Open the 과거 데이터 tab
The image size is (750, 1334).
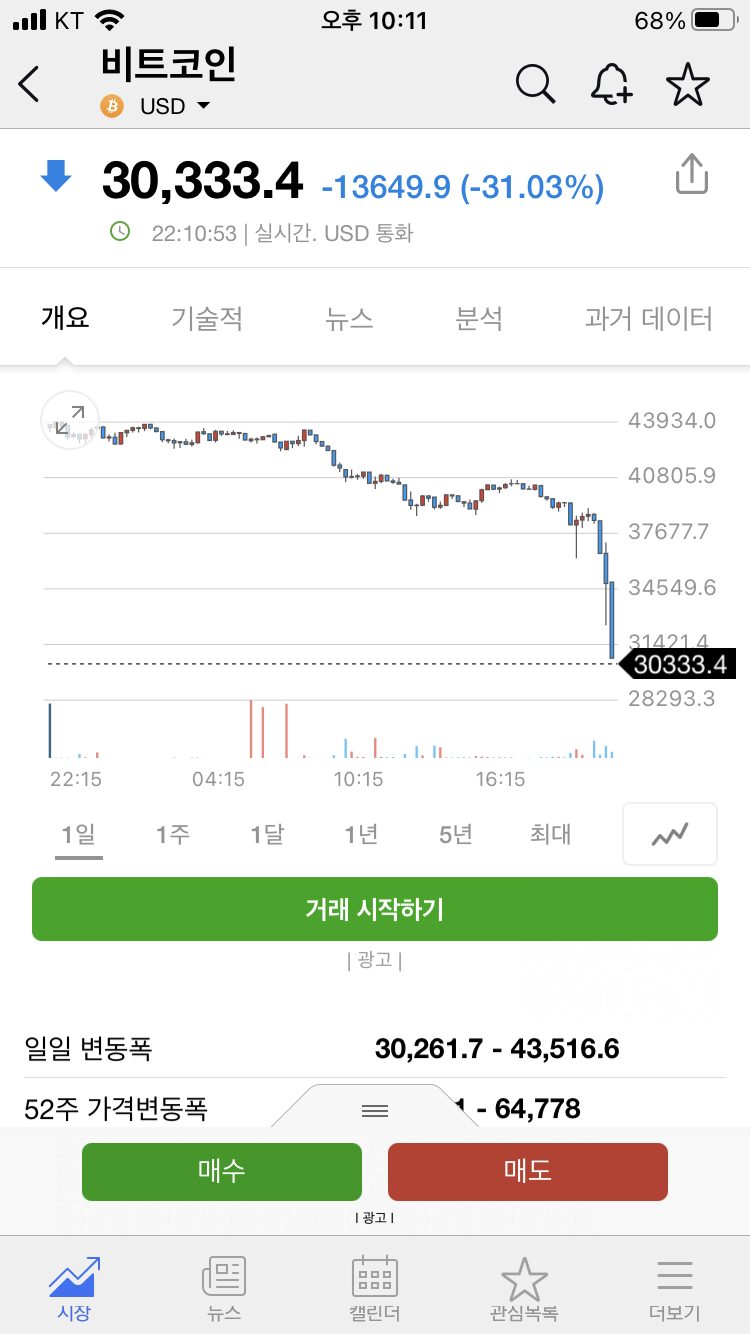[x=647, y=316]
